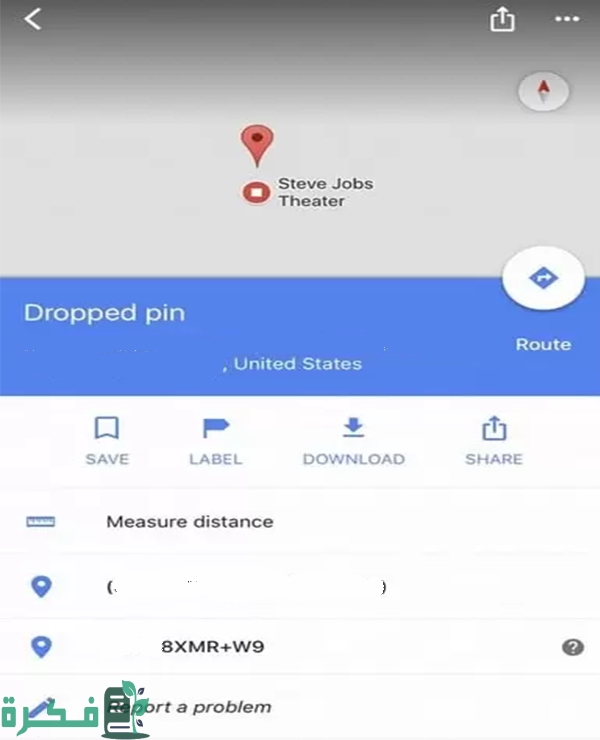Go back using the top-left arrow
The height and width of the screenshot is (740, 600).
33,18
